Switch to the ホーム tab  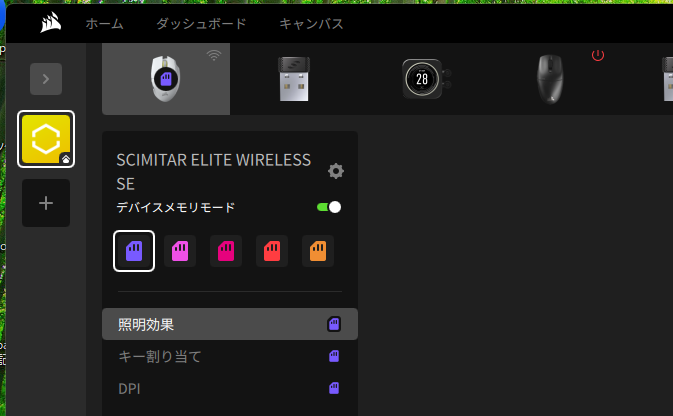click(105, 22)
